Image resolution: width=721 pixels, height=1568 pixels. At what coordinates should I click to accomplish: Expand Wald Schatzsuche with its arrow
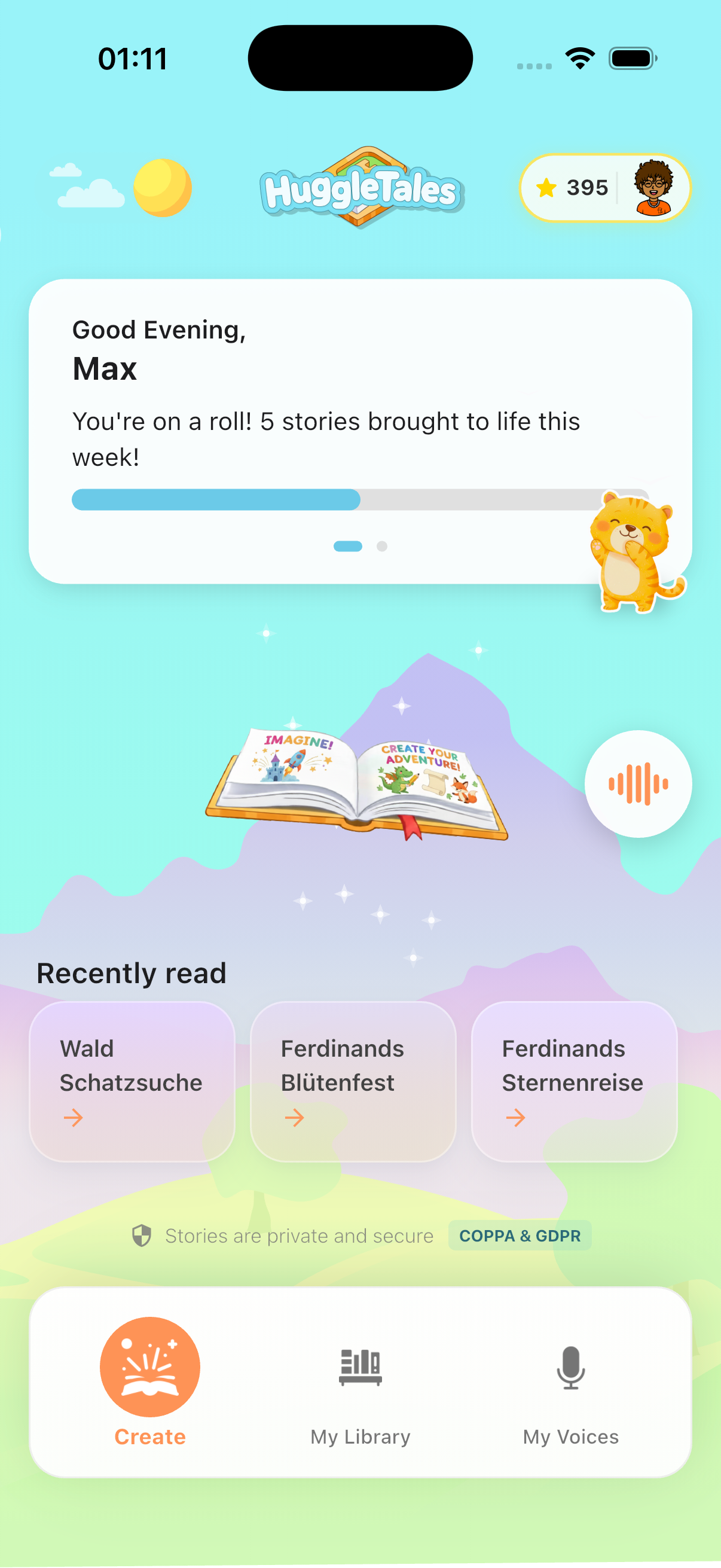[x=75, y=1118]
